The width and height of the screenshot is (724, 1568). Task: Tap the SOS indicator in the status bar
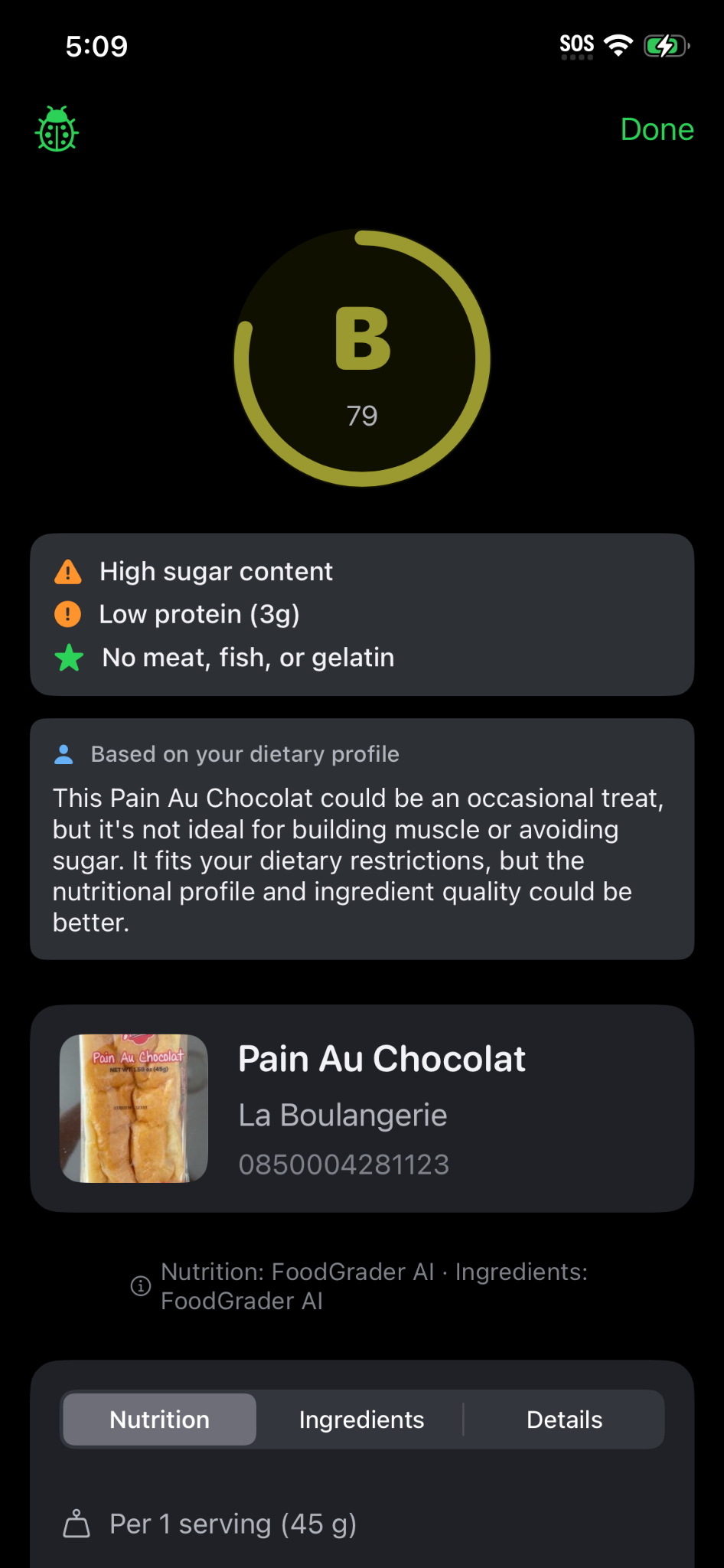pos(576,44)
